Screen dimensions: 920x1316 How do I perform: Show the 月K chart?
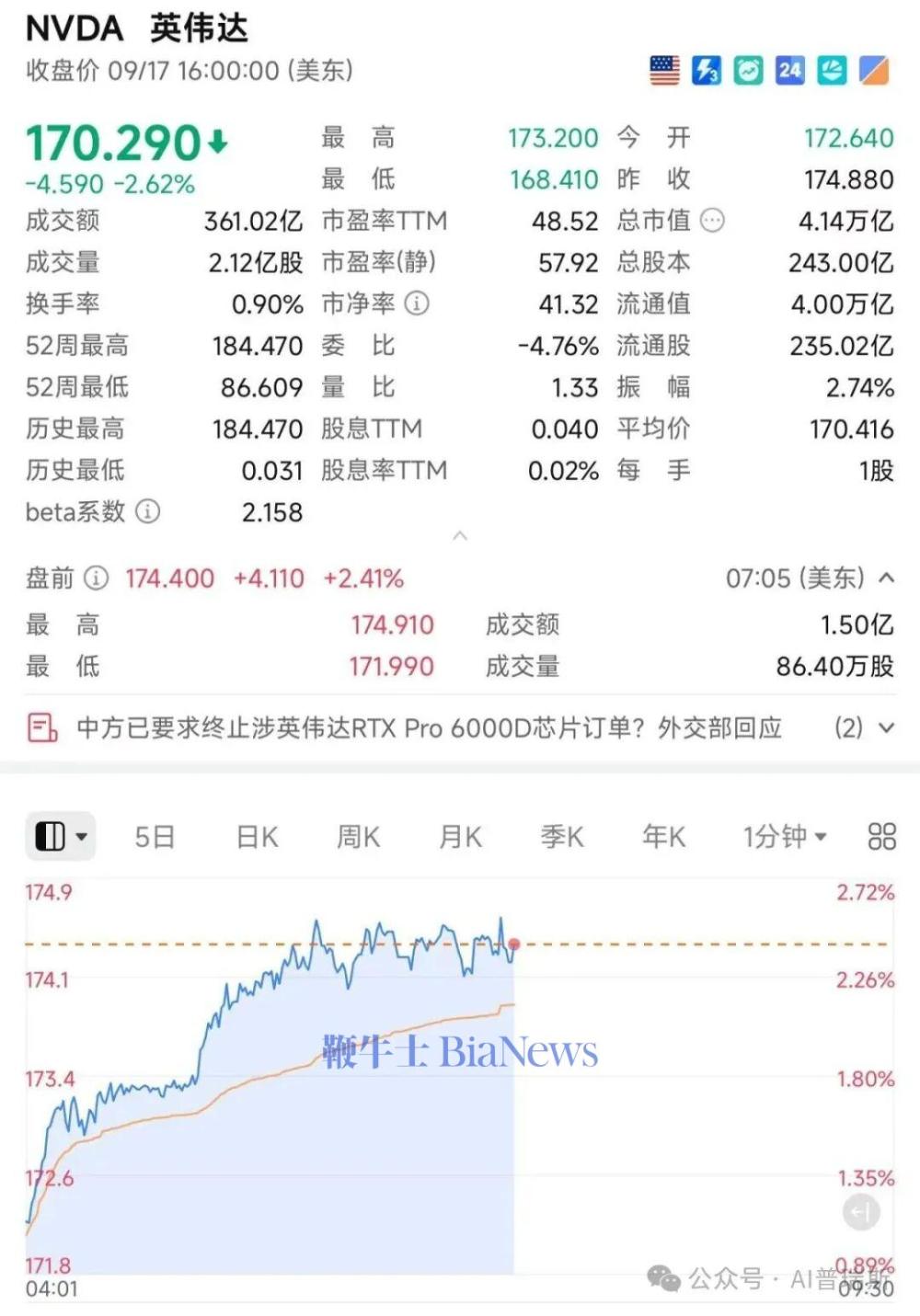[460, 837]
